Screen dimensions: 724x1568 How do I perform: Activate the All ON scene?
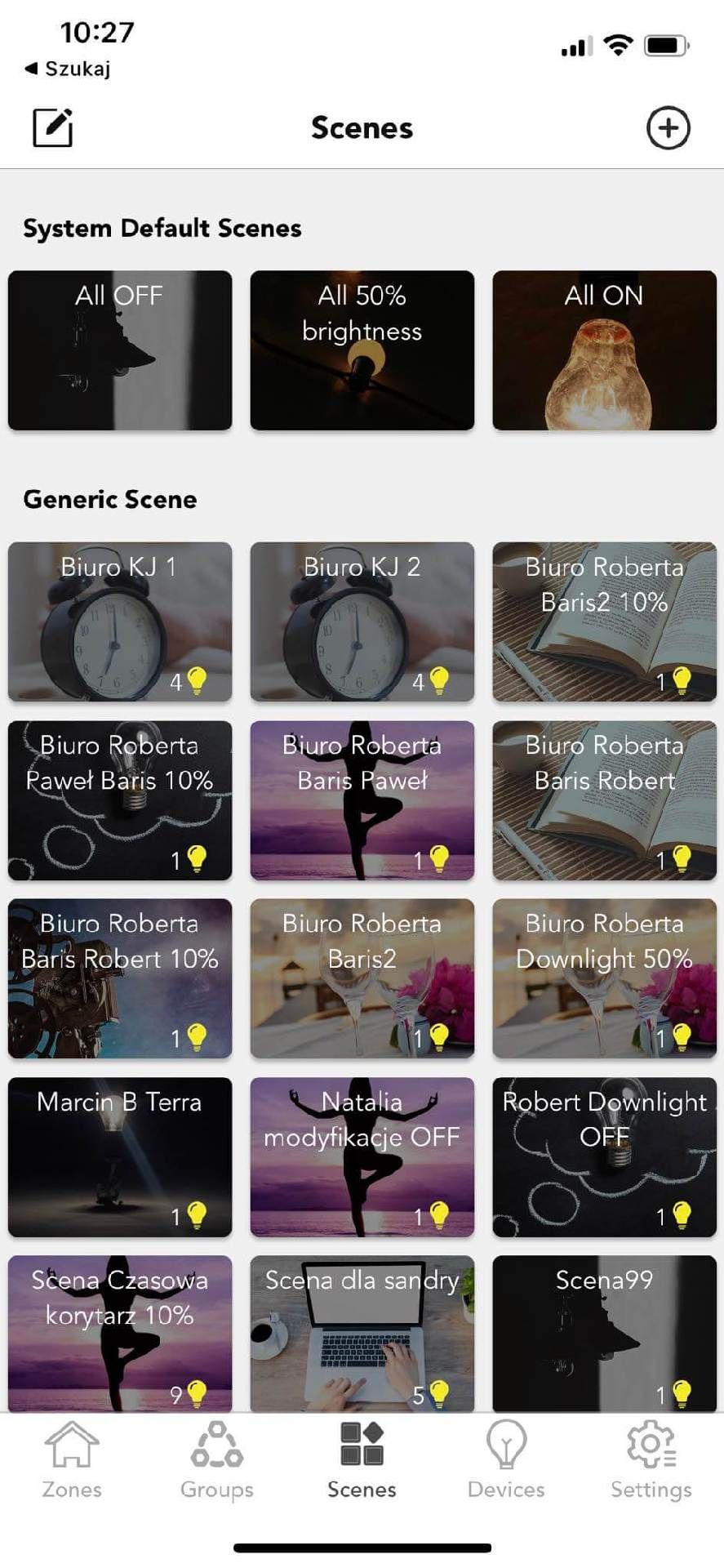[x=604, y=350]
